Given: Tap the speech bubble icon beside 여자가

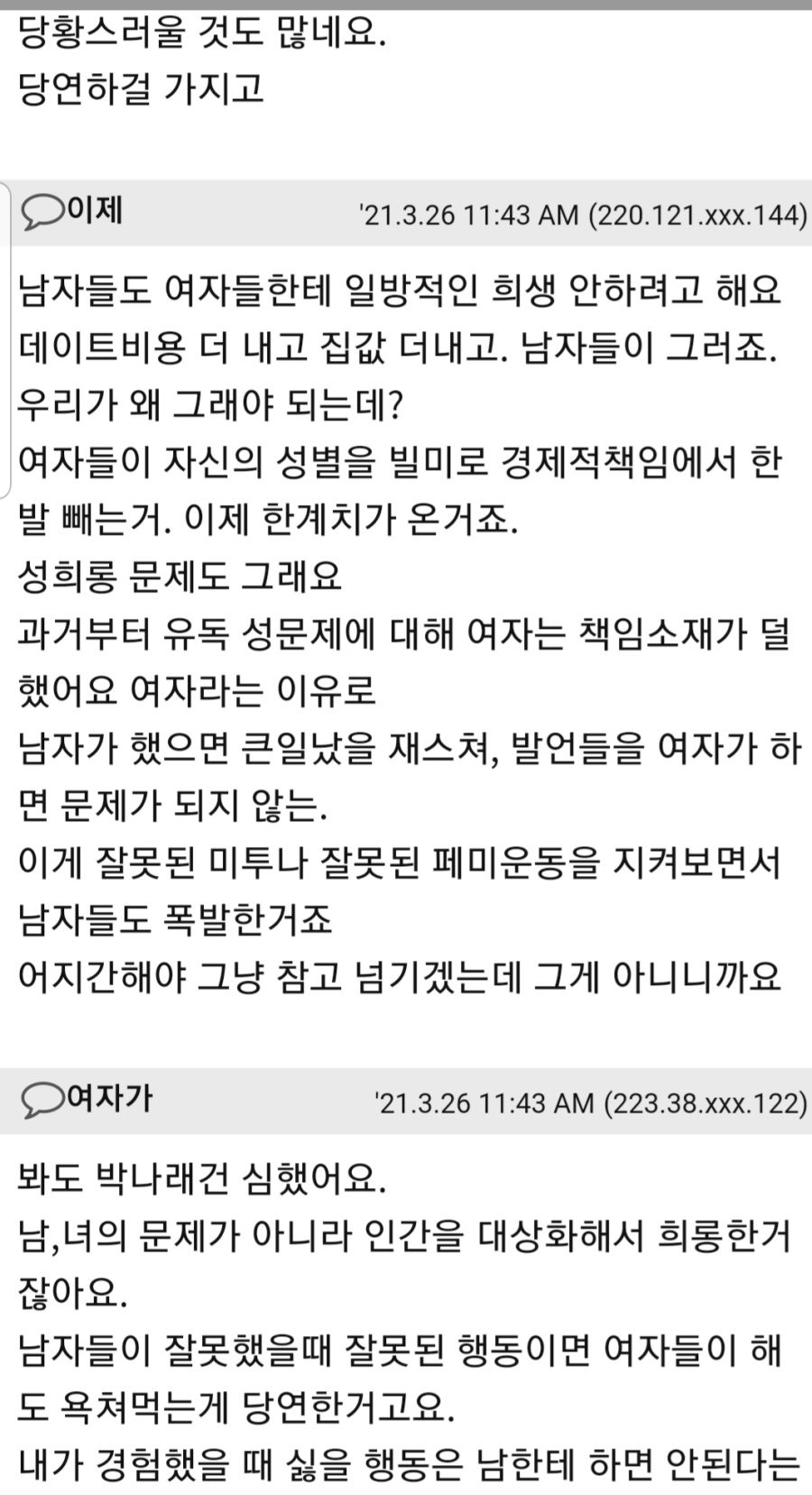Looking at the screenshot, I should point(42,1101).
